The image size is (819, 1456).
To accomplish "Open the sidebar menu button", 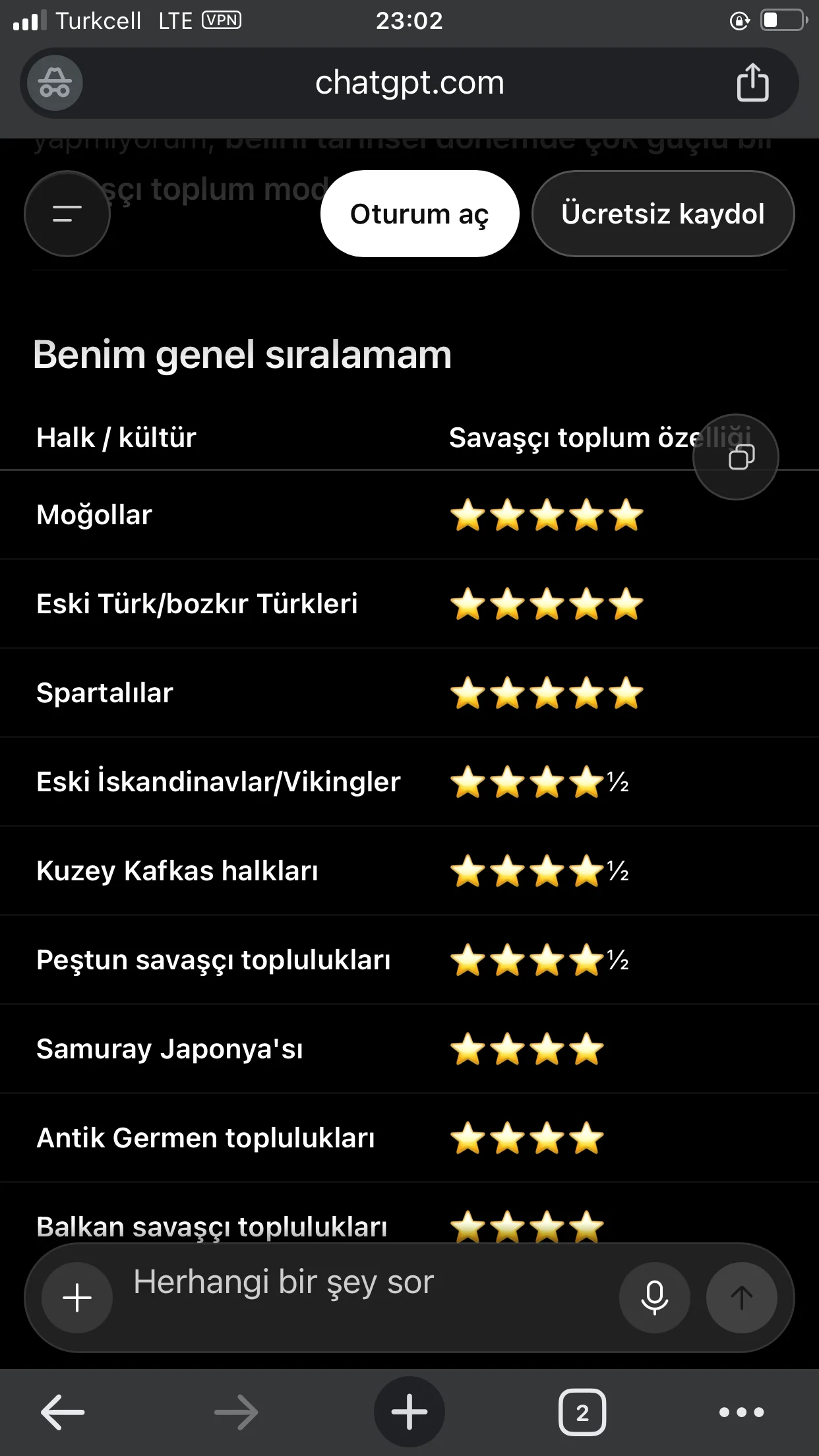I will click(67, 214).
